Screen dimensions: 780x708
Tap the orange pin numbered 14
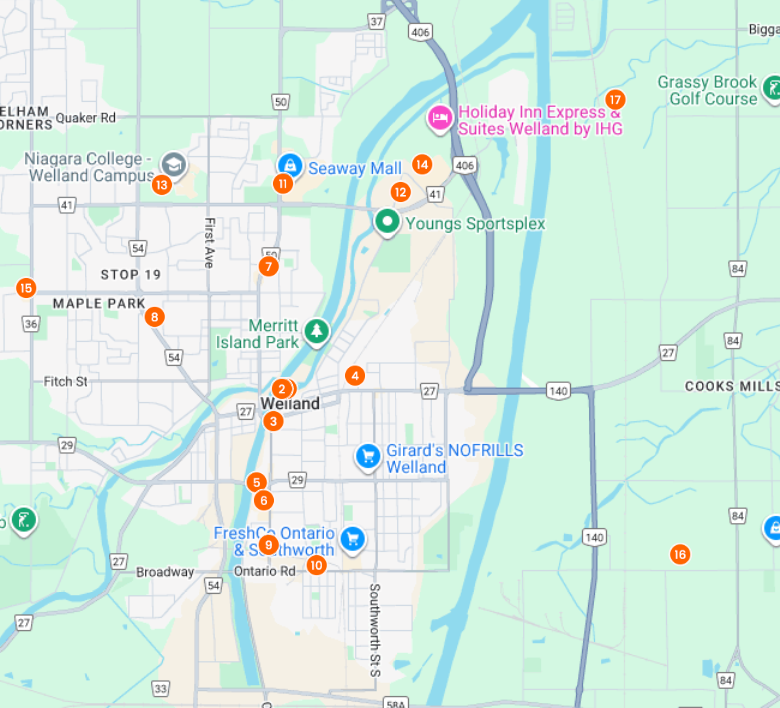click(422, 164)
